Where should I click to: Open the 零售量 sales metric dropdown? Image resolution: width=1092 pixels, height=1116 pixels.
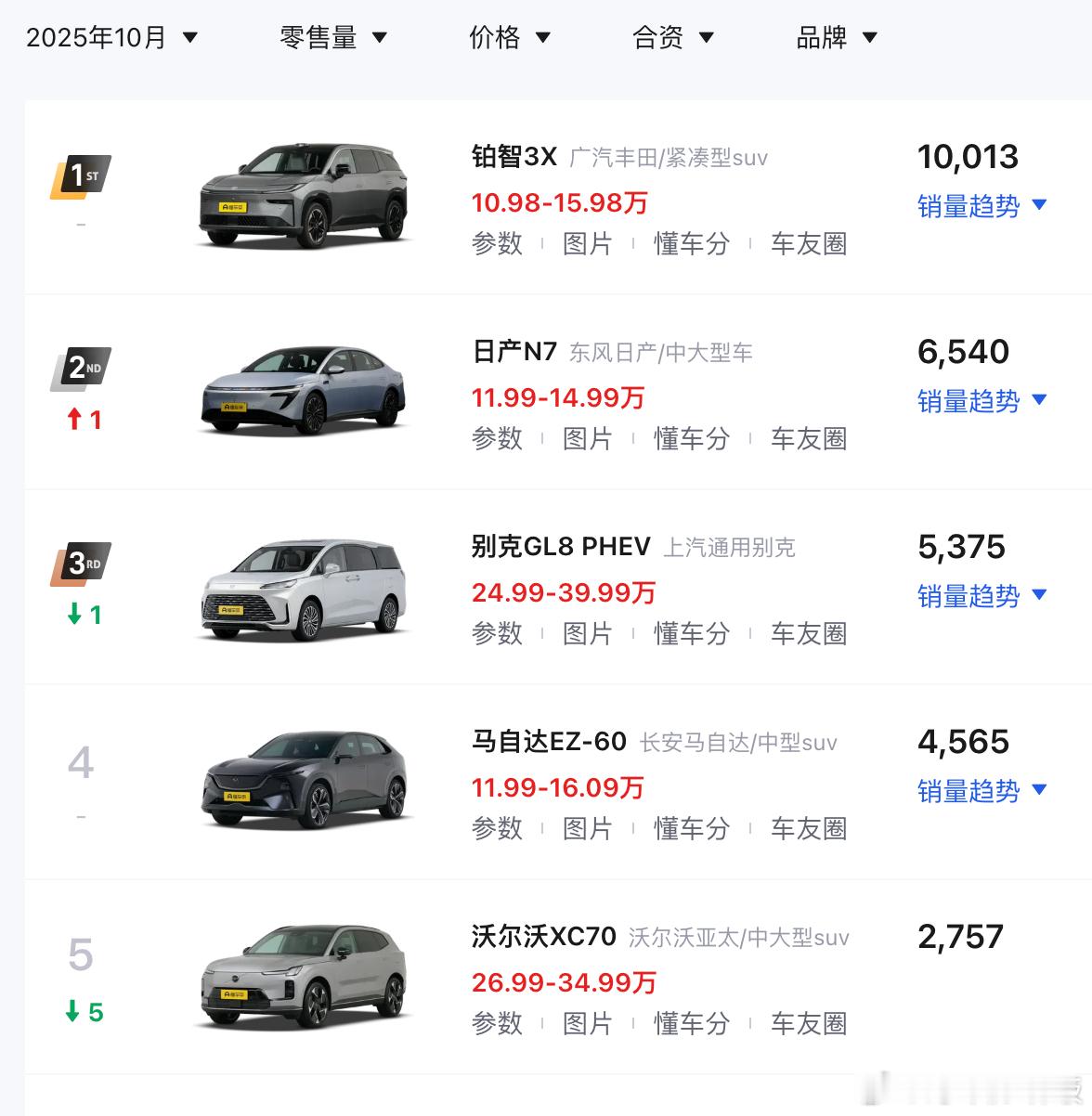[x=330, y=37]
